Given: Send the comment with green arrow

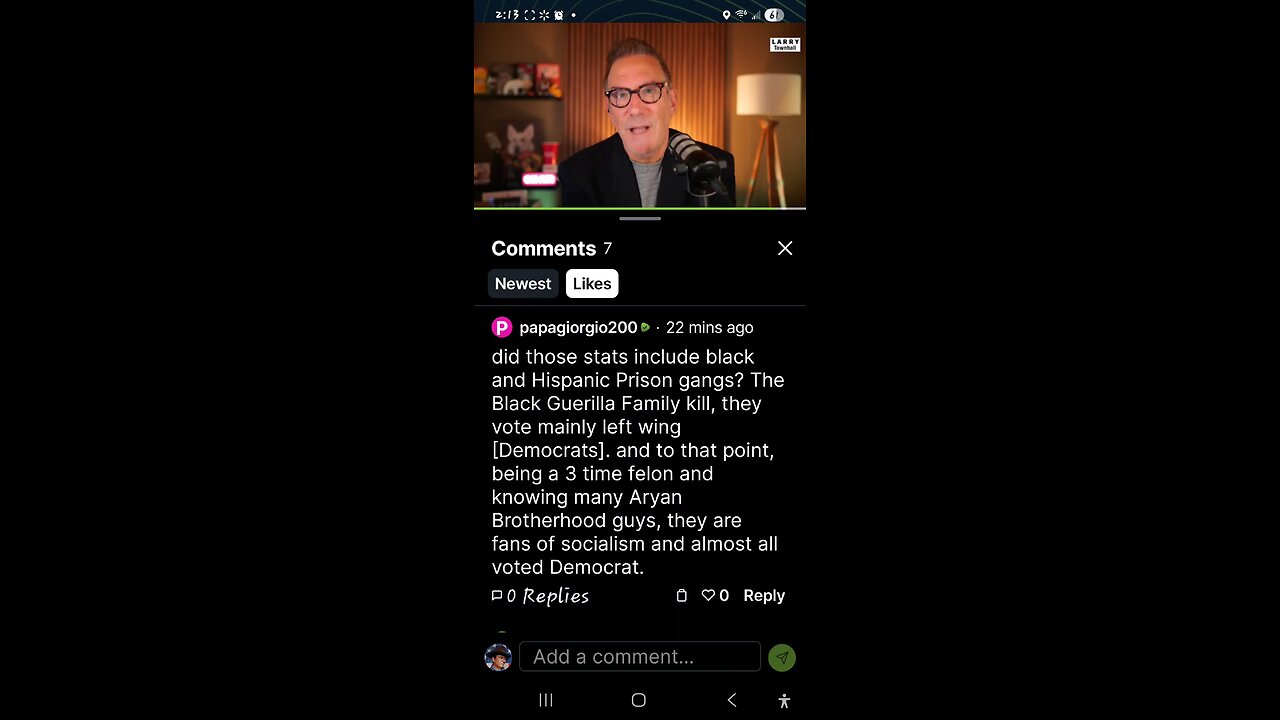Looking at the screenshot, I should coord(782,657).
